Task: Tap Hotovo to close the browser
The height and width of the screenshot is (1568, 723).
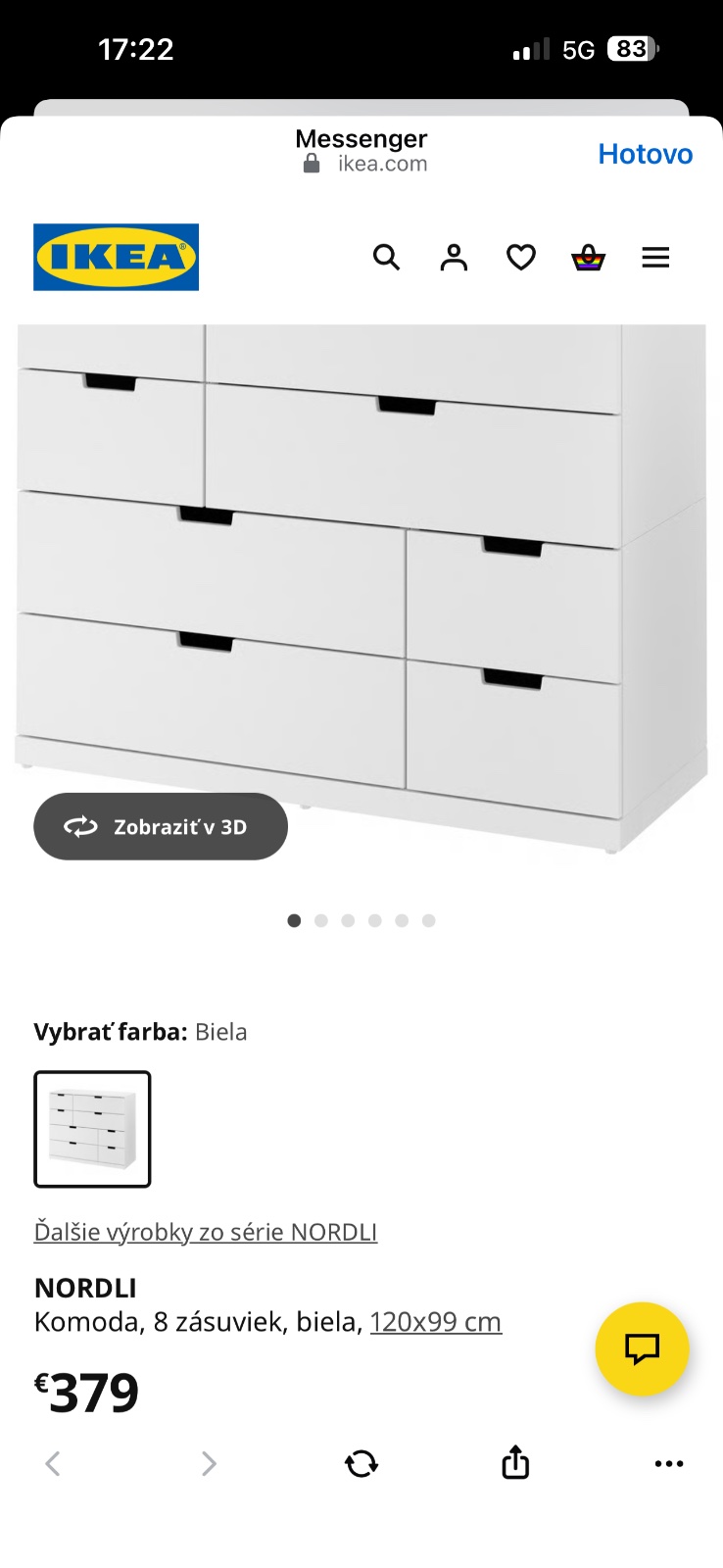Action: point(645,154)
